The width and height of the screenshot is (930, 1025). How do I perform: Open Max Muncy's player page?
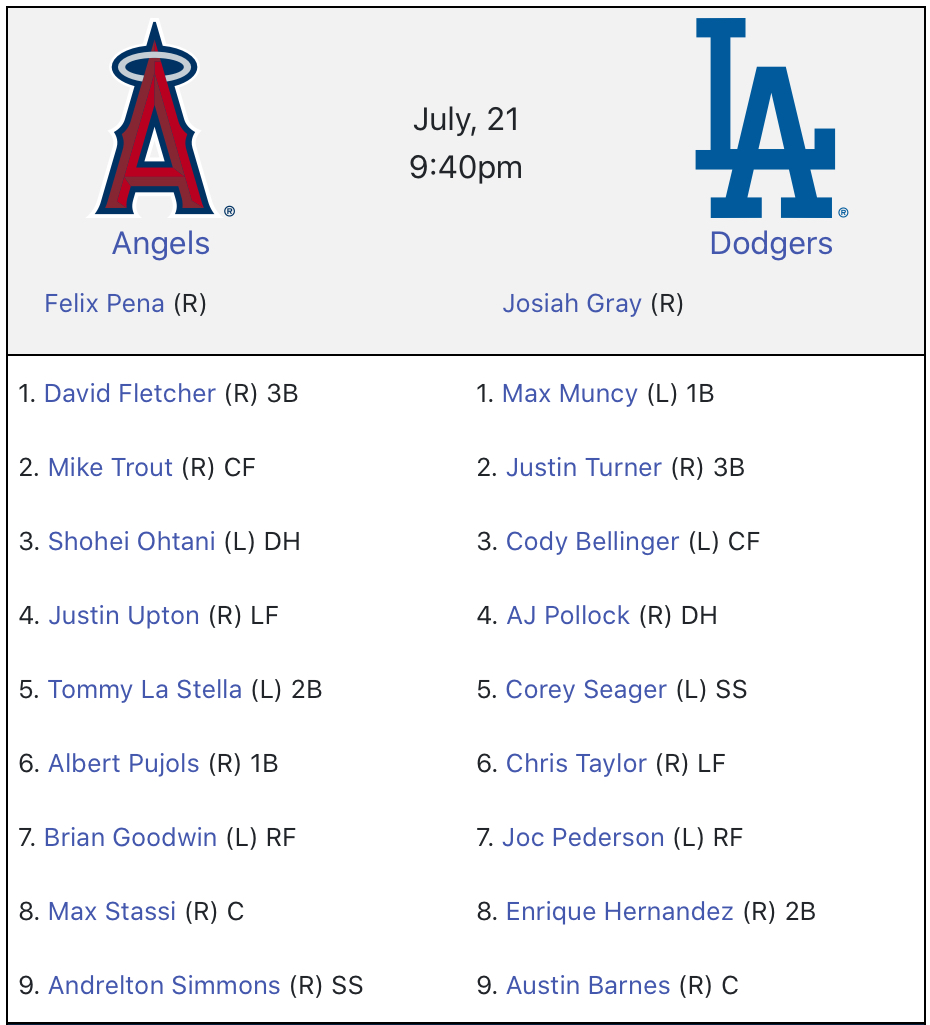click(x=570, y=394)
